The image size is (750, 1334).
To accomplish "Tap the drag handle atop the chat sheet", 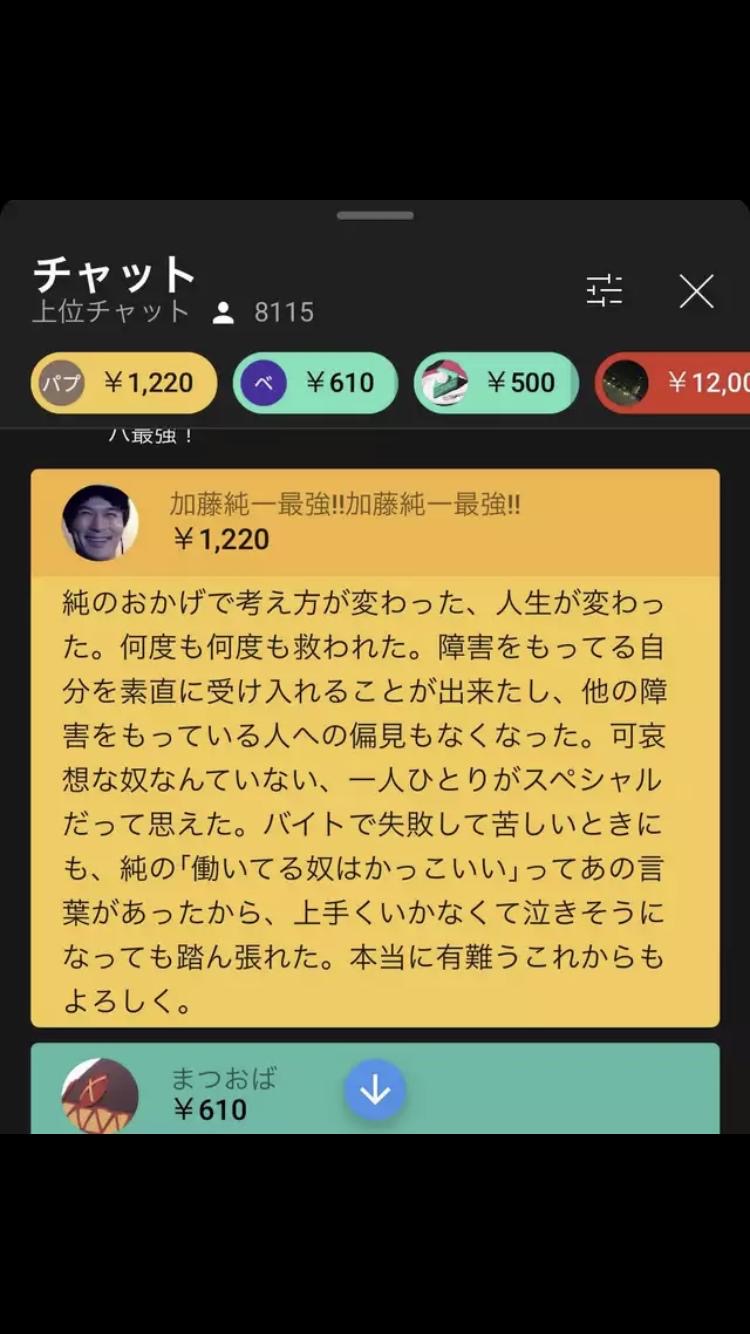I will 375,215.
